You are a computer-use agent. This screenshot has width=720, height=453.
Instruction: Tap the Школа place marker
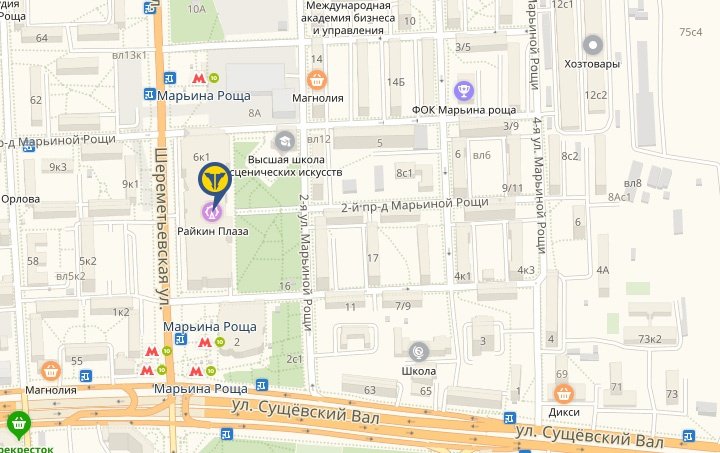[x=418, y=351]
